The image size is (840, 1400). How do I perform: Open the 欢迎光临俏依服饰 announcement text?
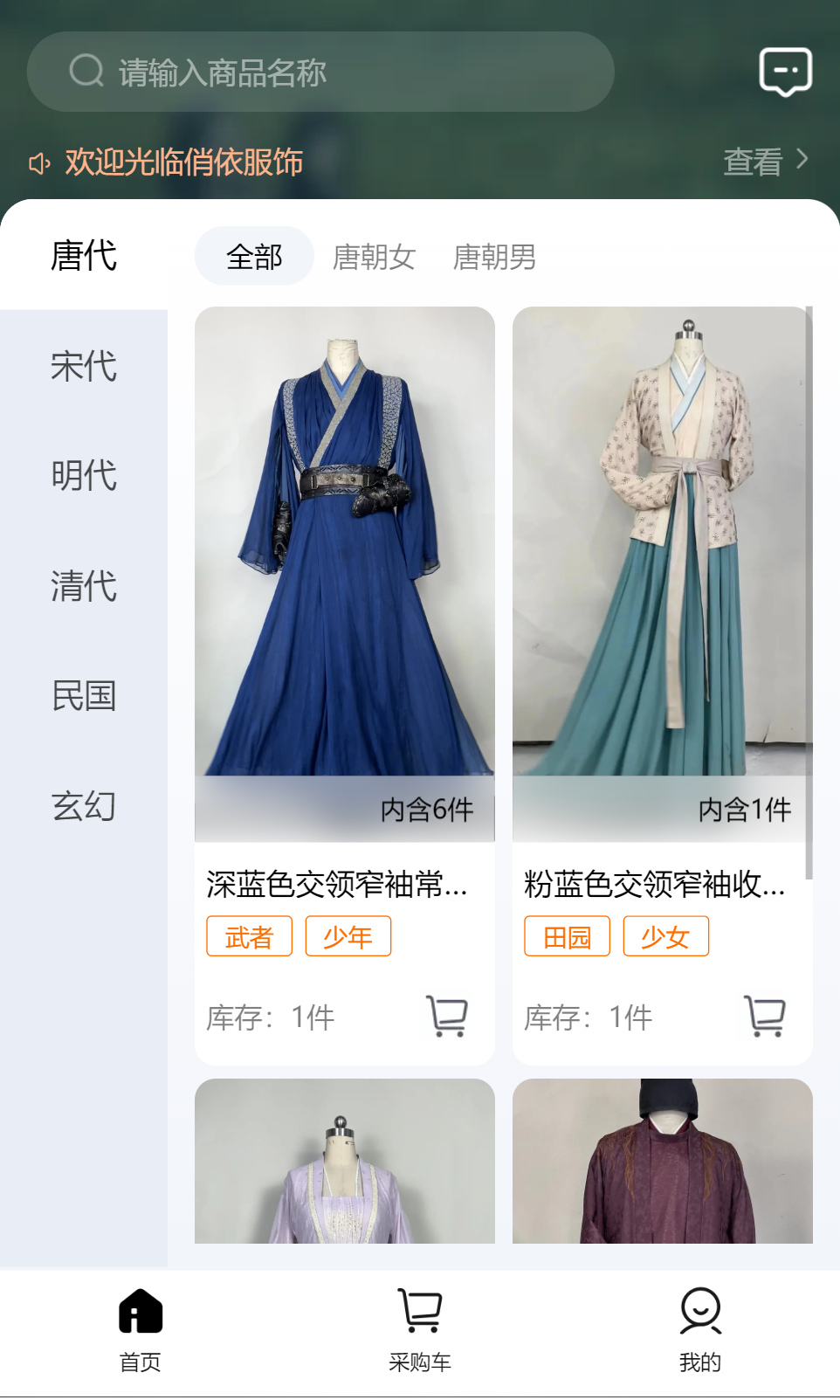(182, 162)
